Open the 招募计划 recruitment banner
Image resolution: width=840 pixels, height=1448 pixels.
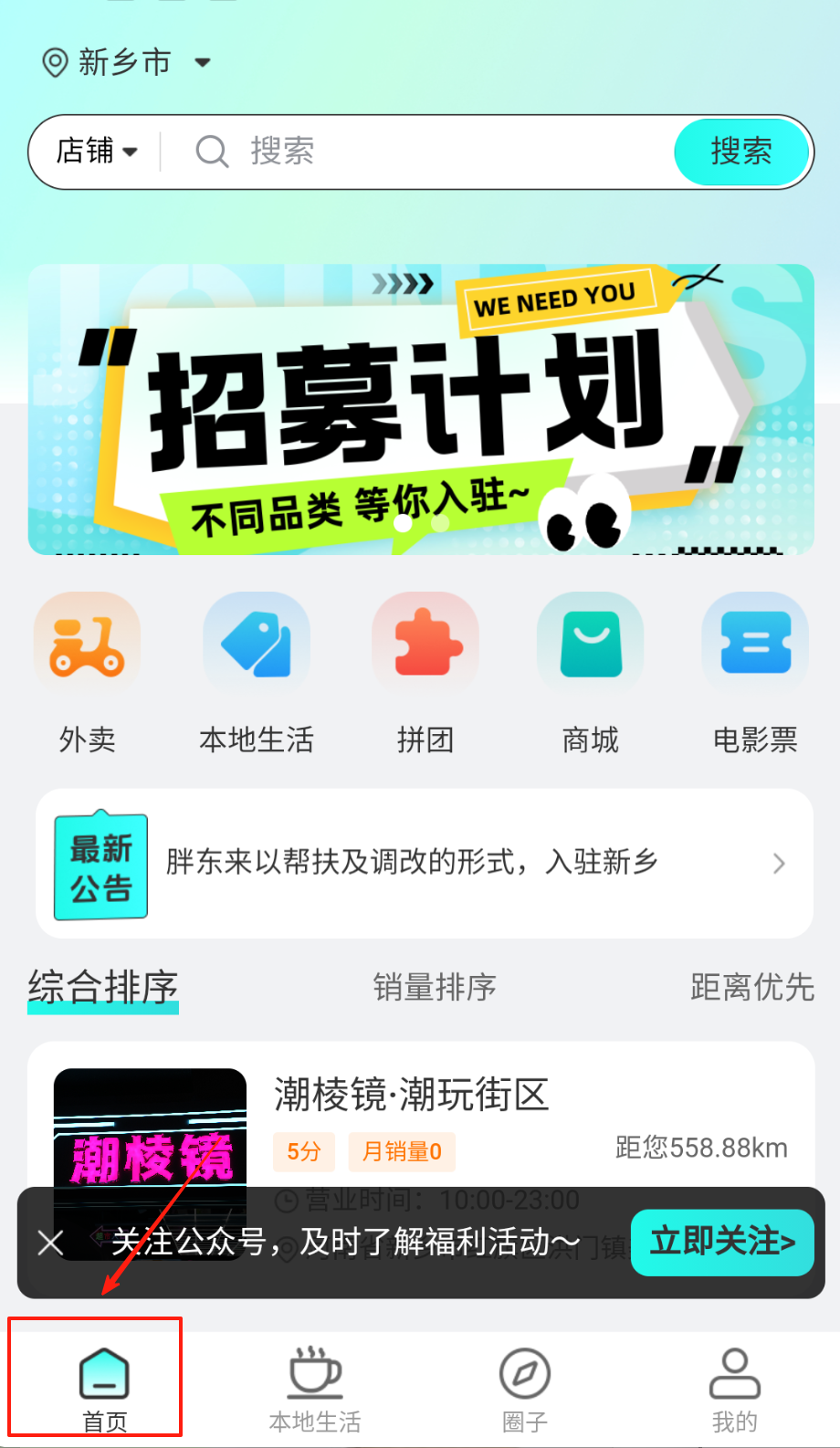coord(420,409)
